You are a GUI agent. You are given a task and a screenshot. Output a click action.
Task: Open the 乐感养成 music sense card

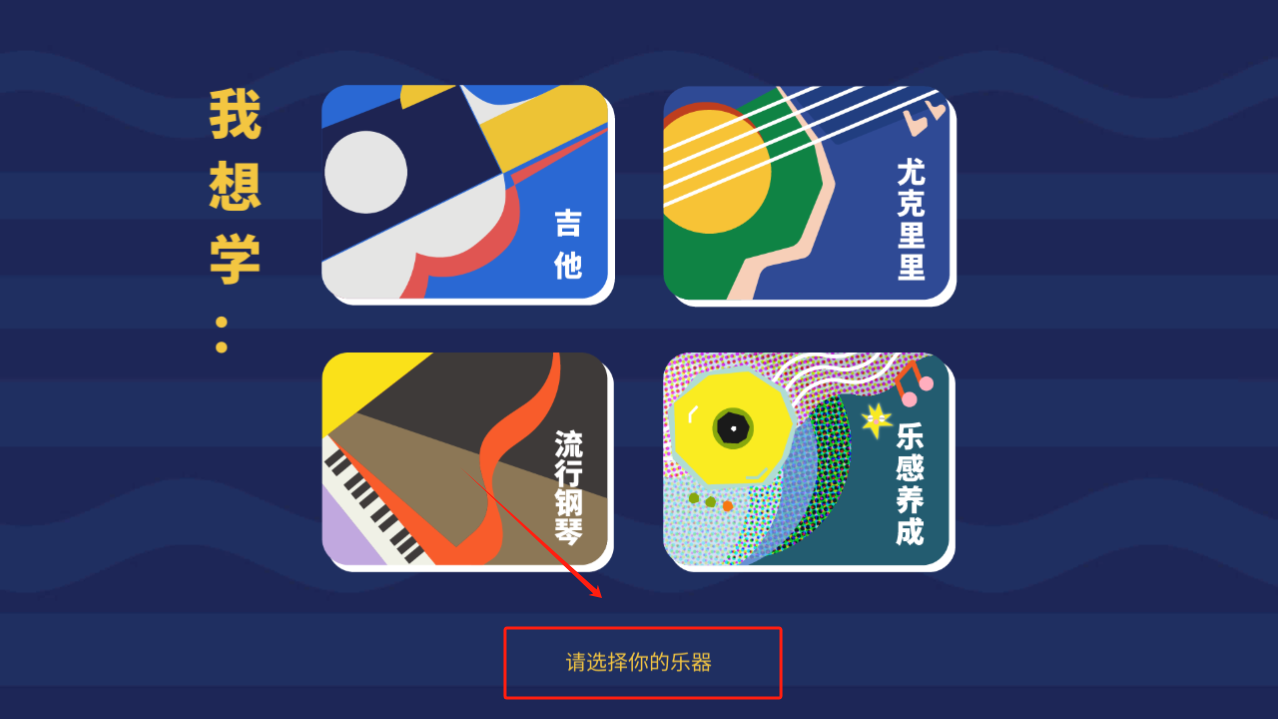pyautogui.click(x=808, y=460)
